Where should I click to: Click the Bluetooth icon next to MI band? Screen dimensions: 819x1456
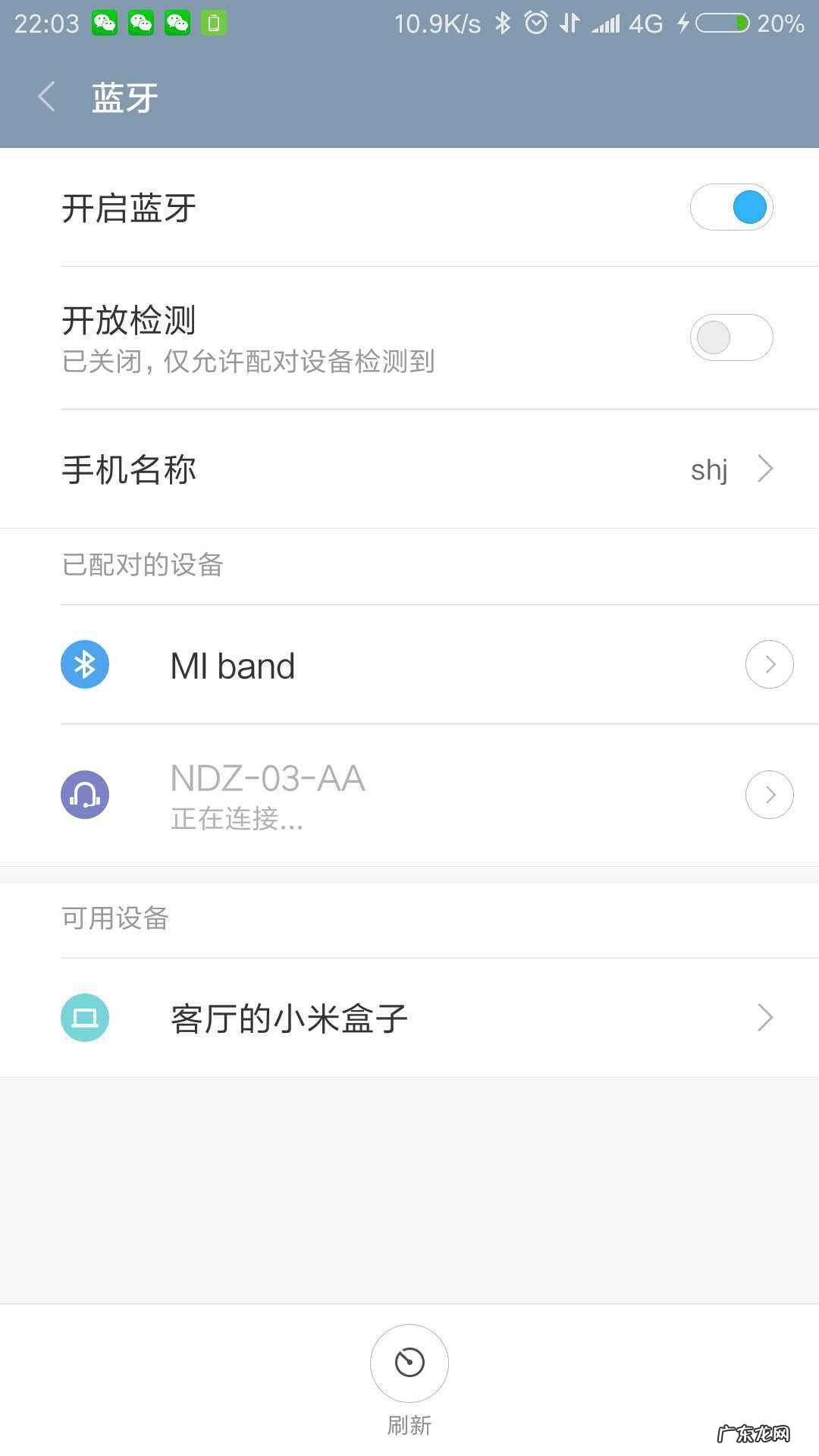click(x=85, y=664)
